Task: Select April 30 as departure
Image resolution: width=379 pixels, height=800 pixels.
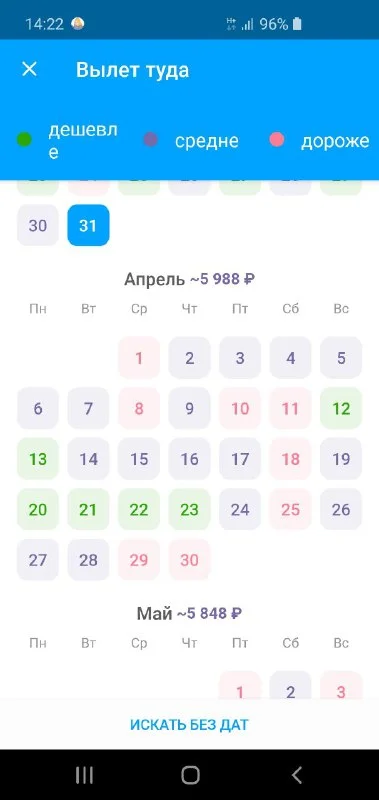Action: tap(189, 560)
